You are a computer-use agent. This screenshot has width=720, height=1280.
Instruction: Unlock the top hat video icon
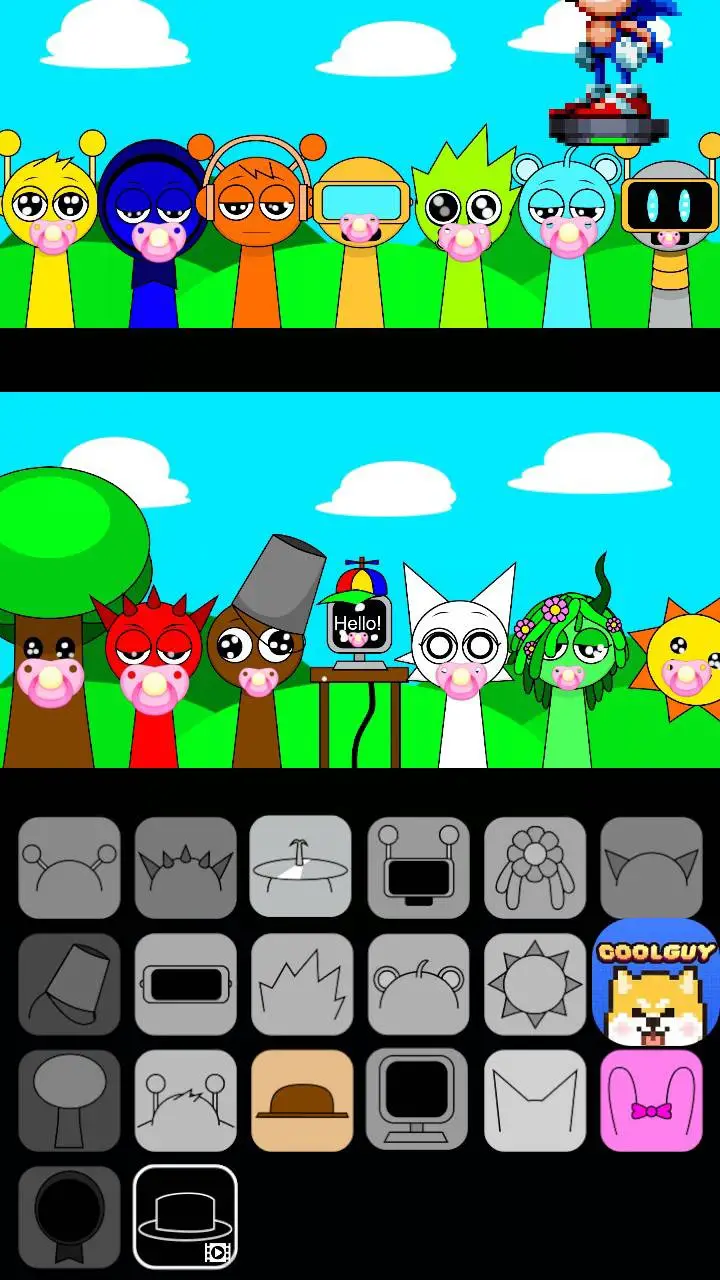click(185, 1216)
